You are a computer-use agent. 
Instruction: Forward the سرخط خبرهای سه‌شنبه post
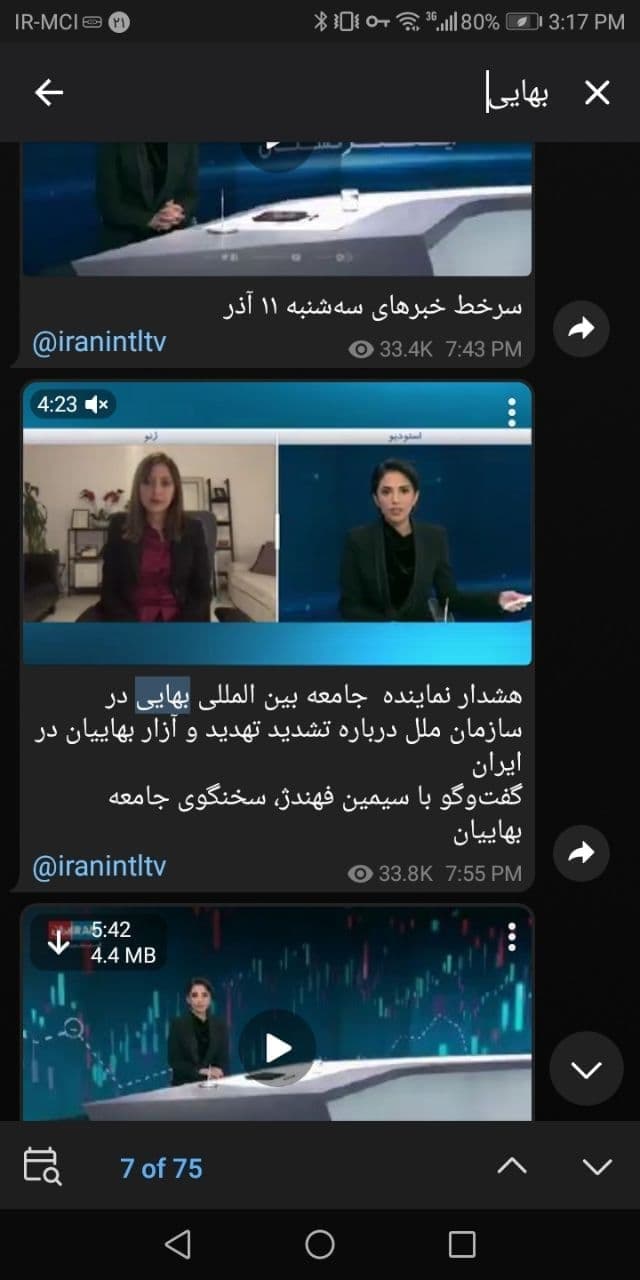(x=582, y=328)
